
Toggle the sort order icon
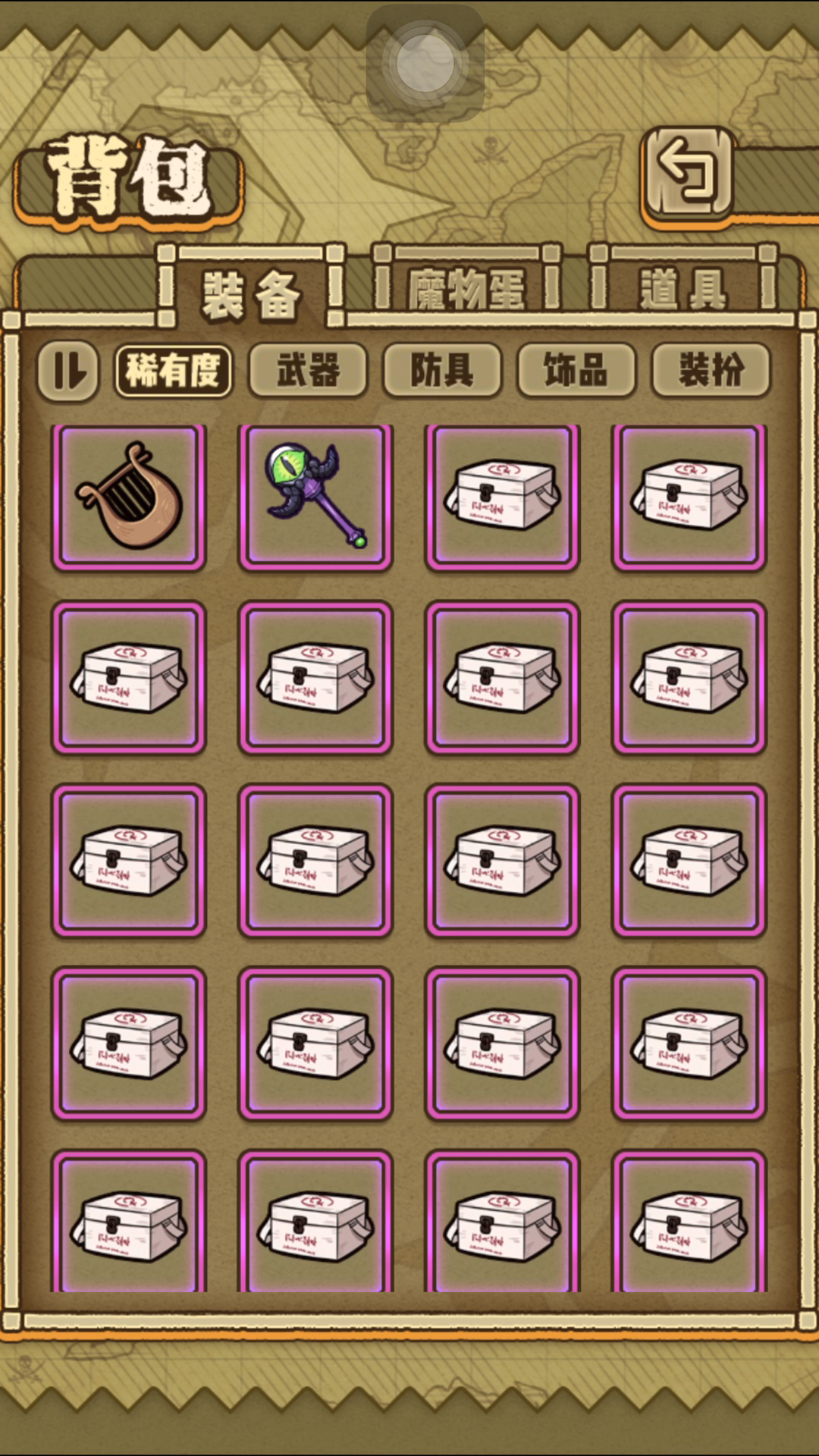(68, 371)
